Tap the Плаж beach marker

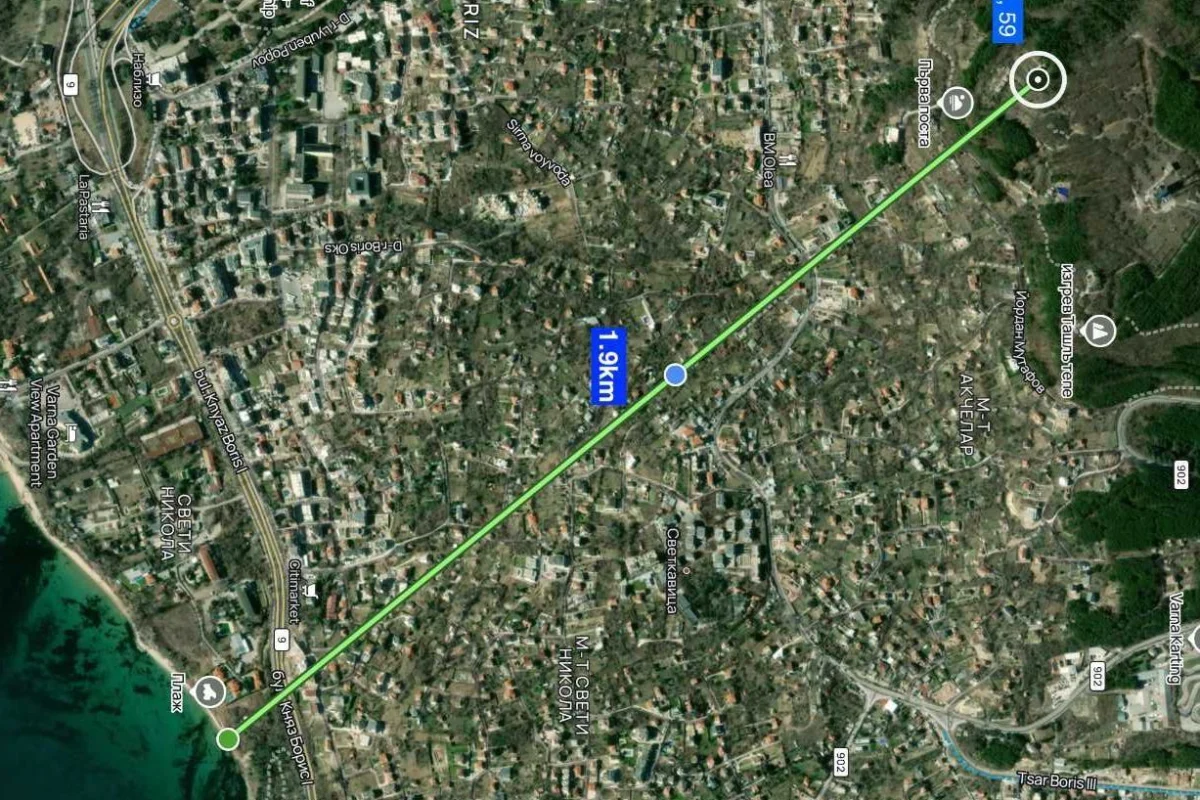[209, 691]
